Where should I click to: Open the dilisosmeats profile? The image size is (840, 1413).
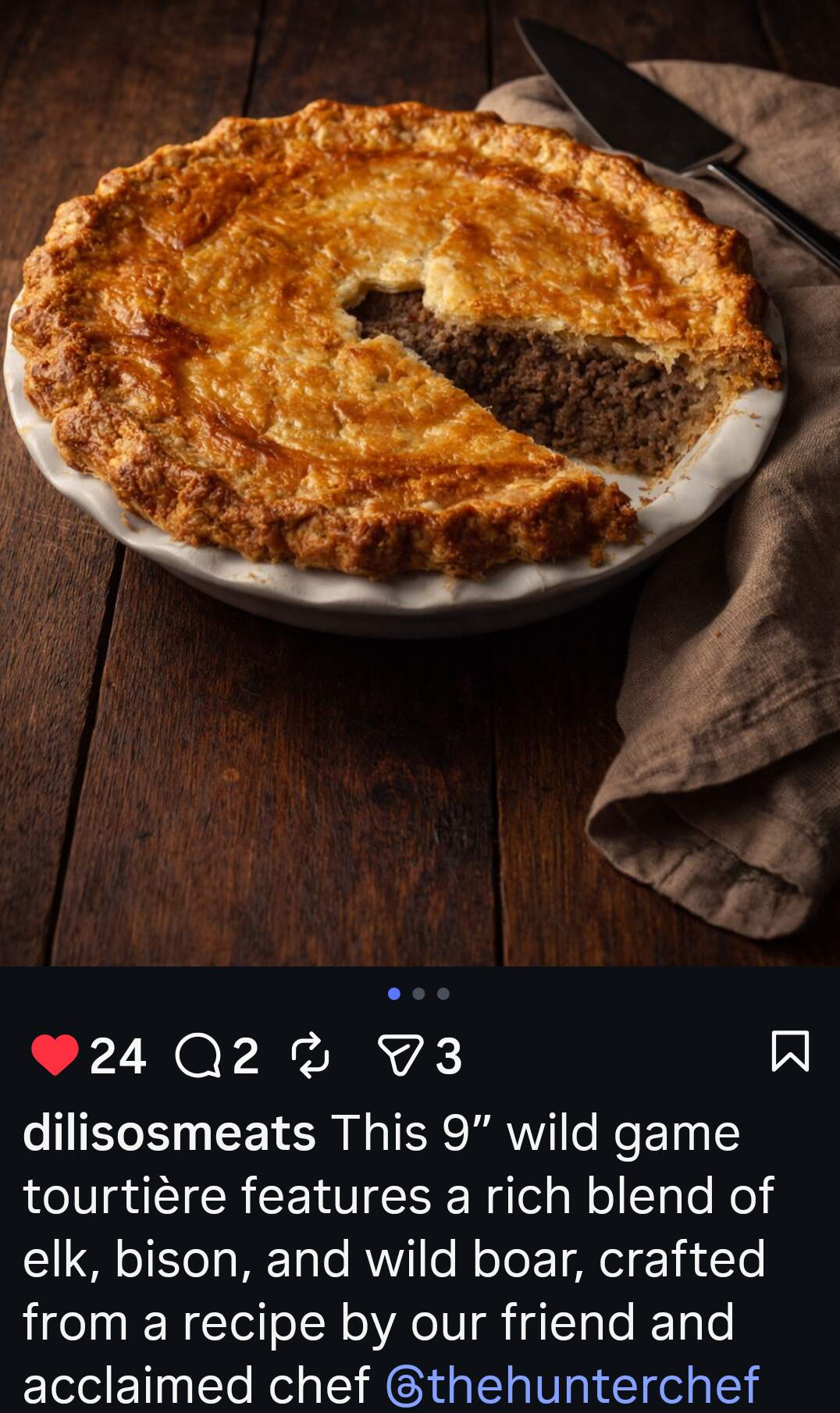click(169, 1134)
